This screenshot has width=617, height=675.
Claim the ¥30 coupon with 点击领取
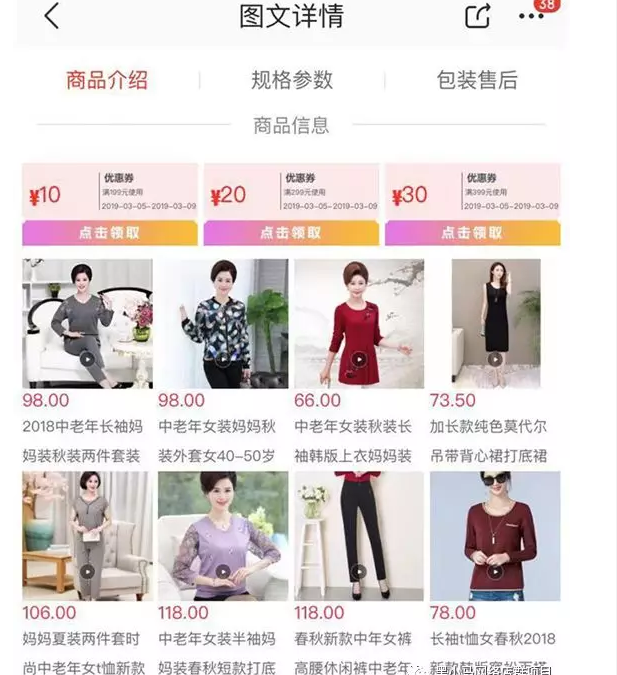472,233
